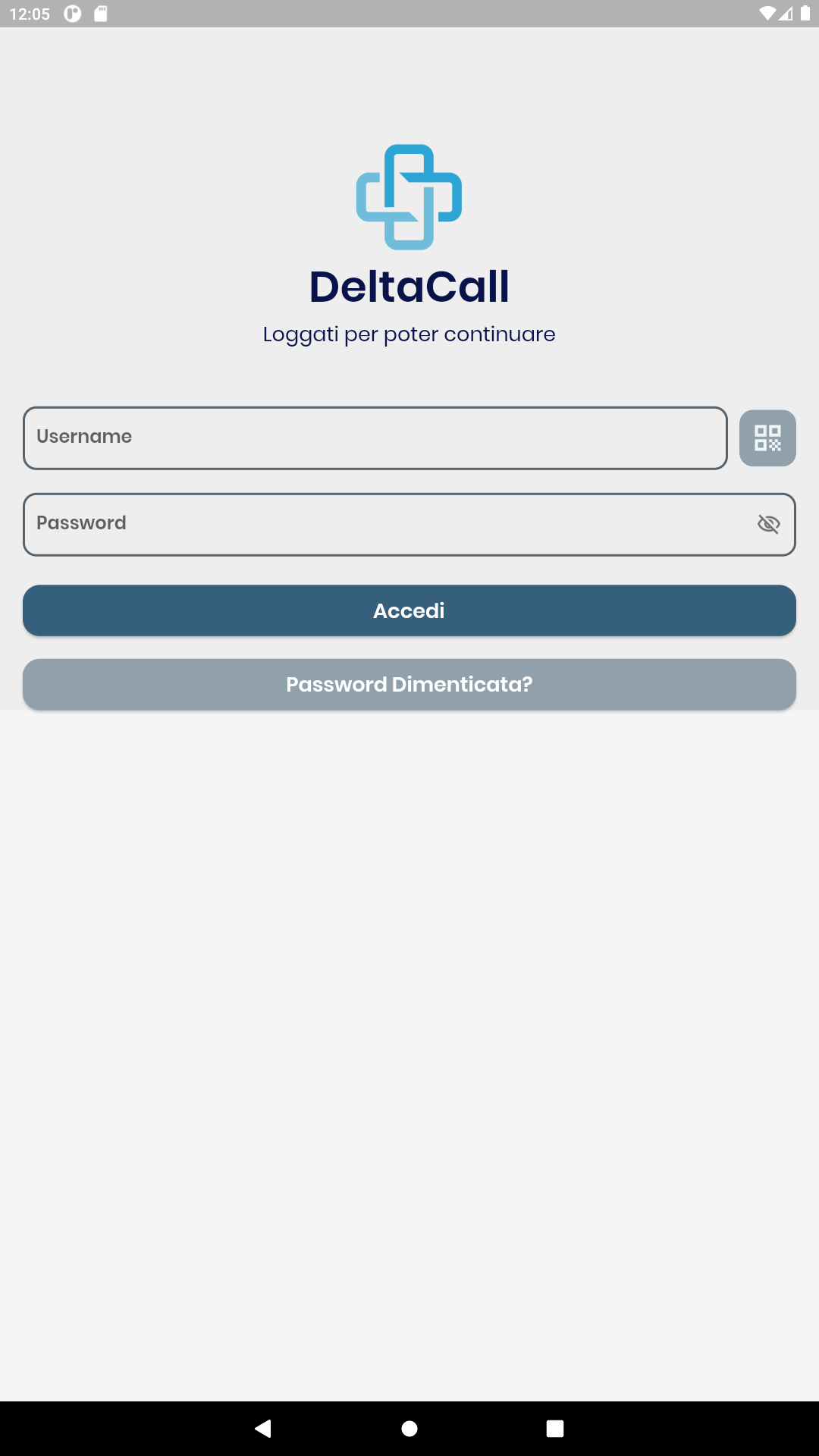Tap the Accedi login button
This screenshot has width=819, height=1456.
coord(409,610)
